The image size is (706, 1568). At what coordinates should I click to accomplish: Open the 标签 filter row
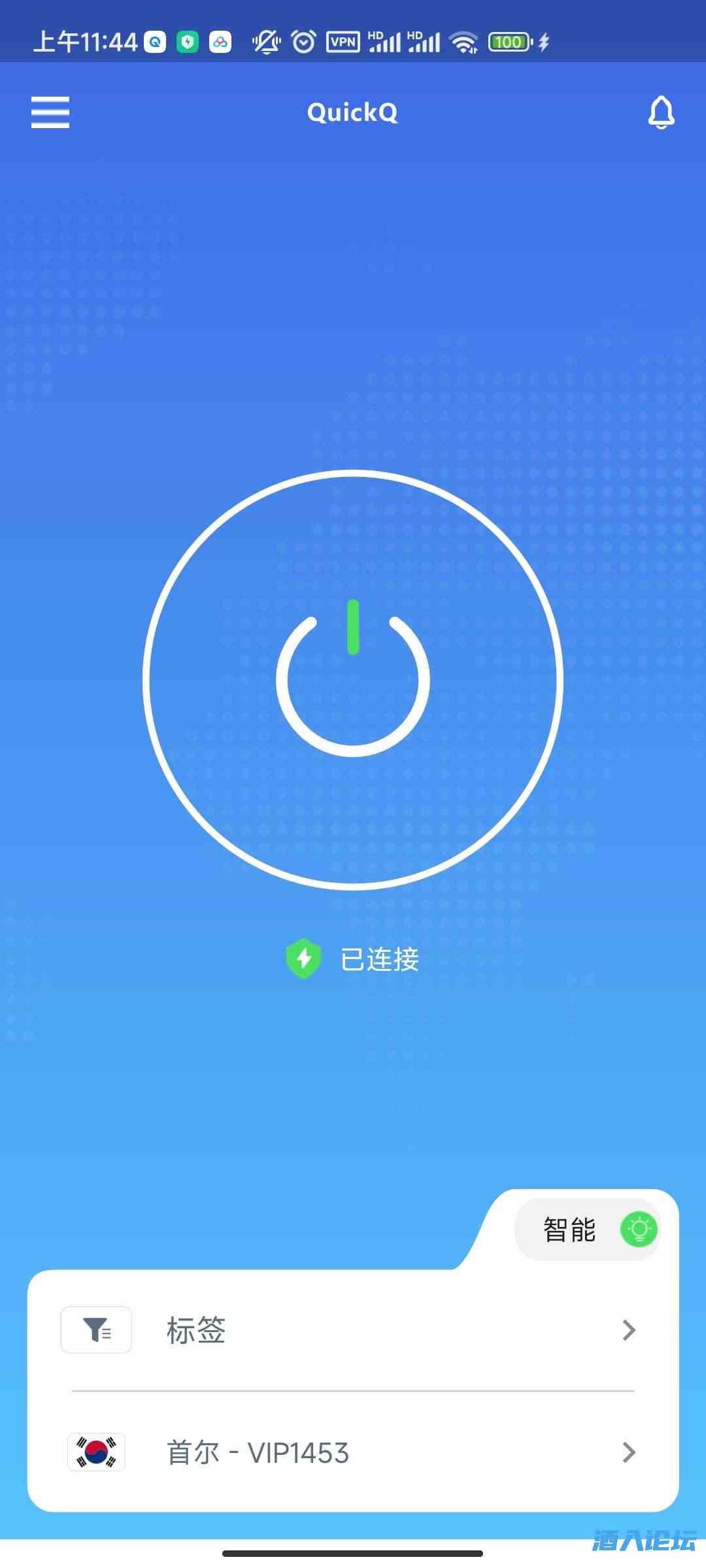click(x=353, y=1330)
